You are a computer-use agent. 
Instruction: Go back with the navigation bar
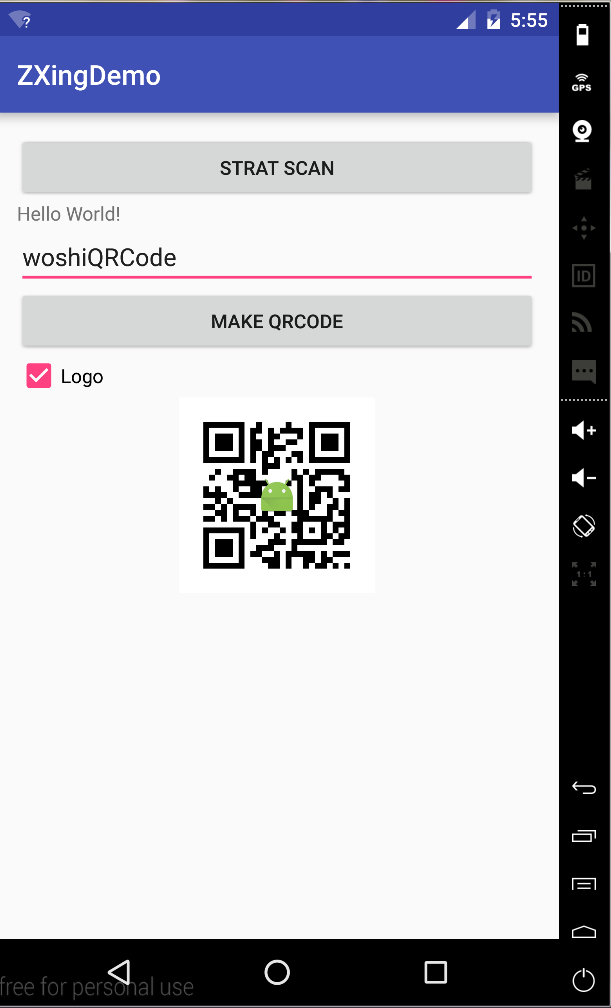point(119,971)
